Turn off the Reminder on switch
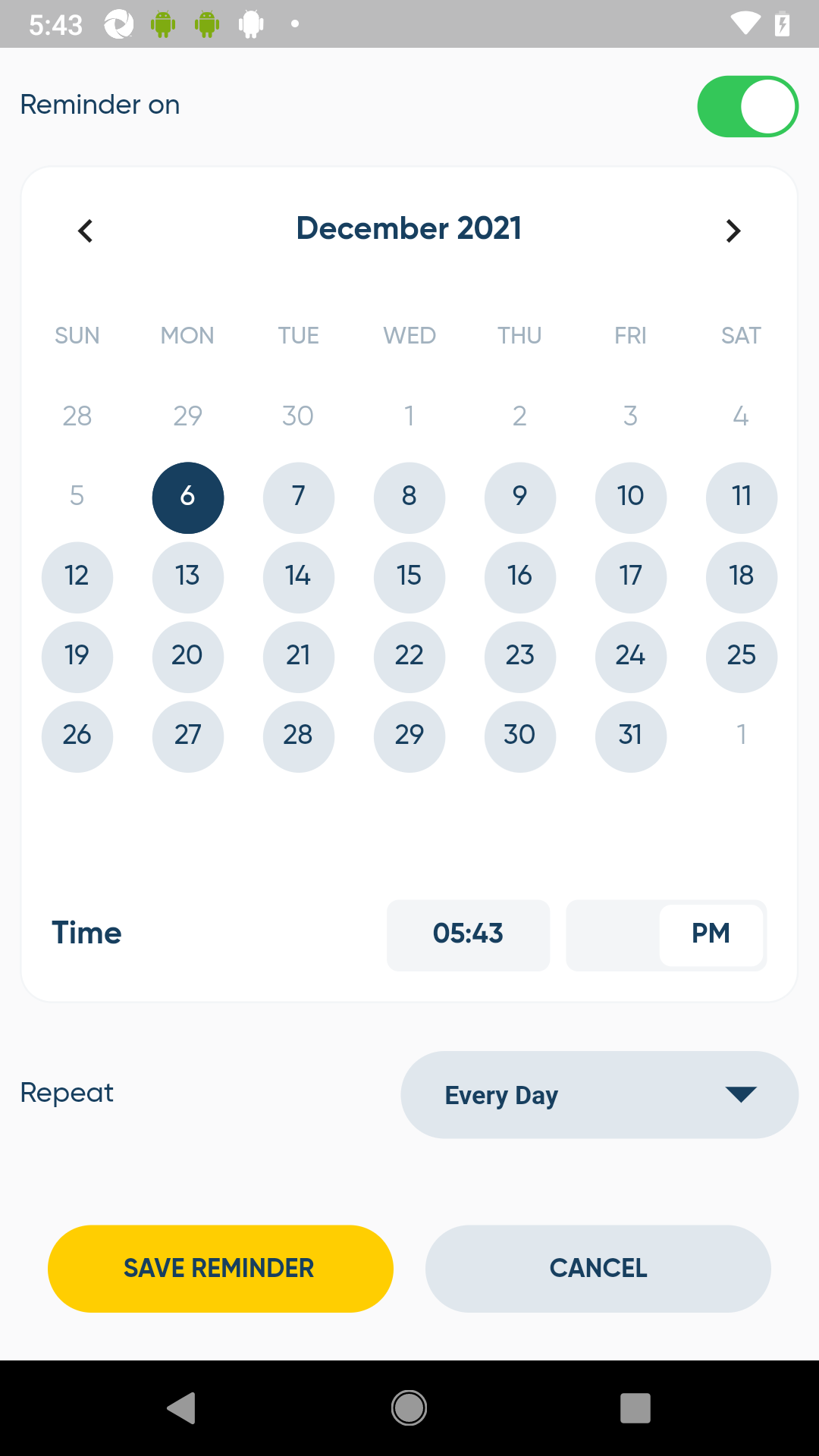This screenshot has height=1456, width=819. [747, 106]
